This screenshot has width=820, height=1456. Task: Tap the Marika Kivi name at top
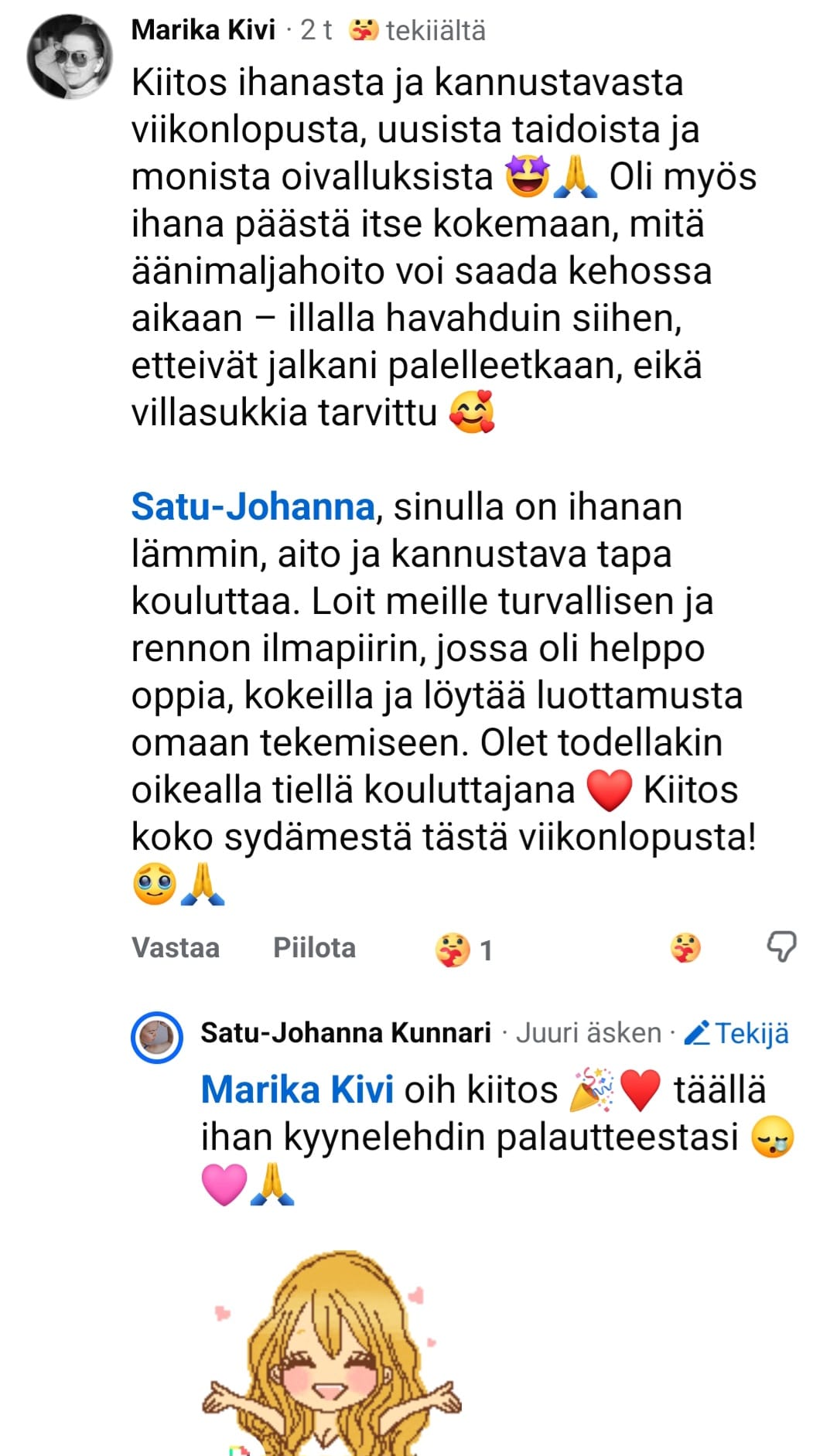[x=203, y=30]
